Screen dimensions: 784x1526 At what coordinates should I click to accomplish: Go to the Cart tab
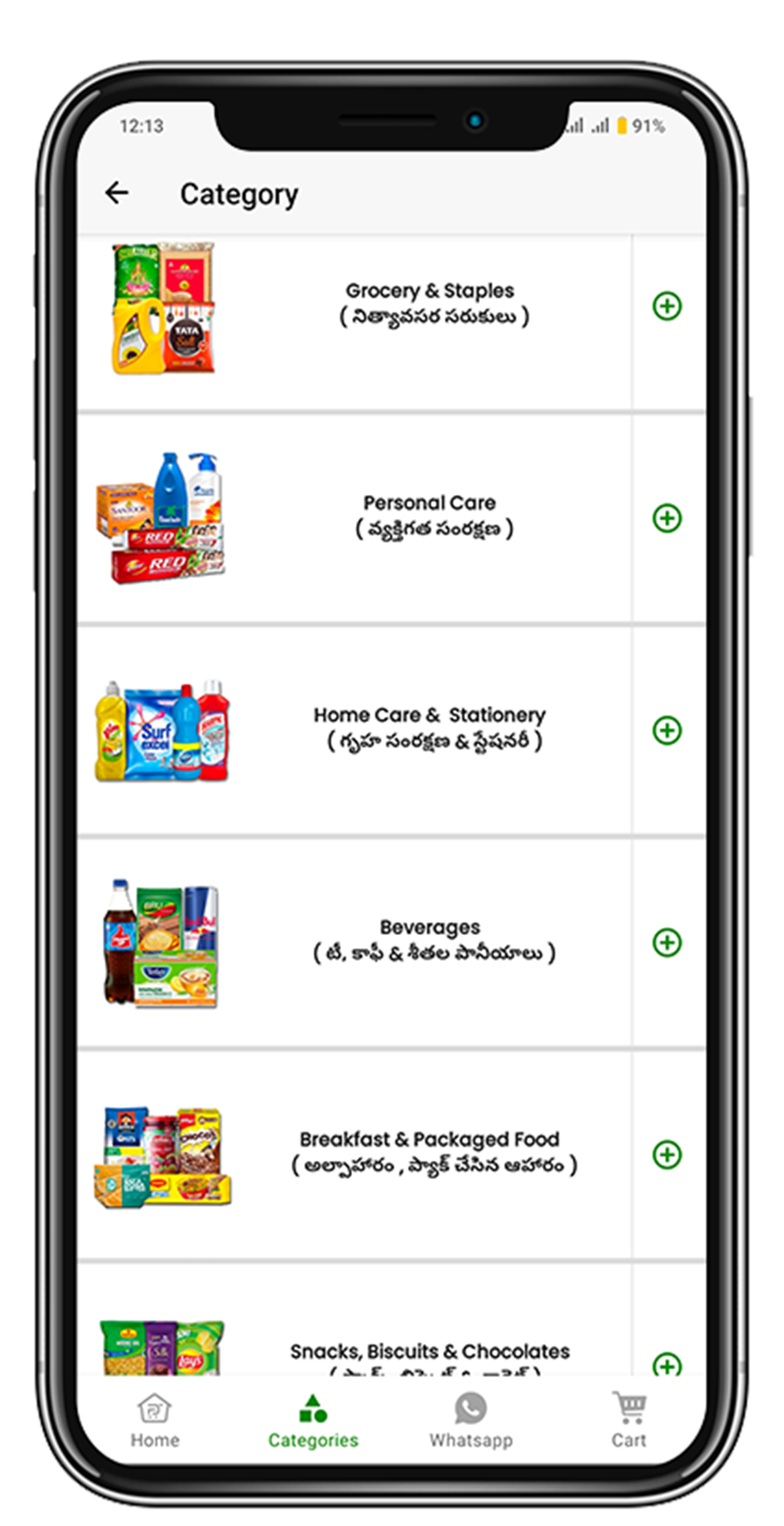click(x=629, y=1421)
